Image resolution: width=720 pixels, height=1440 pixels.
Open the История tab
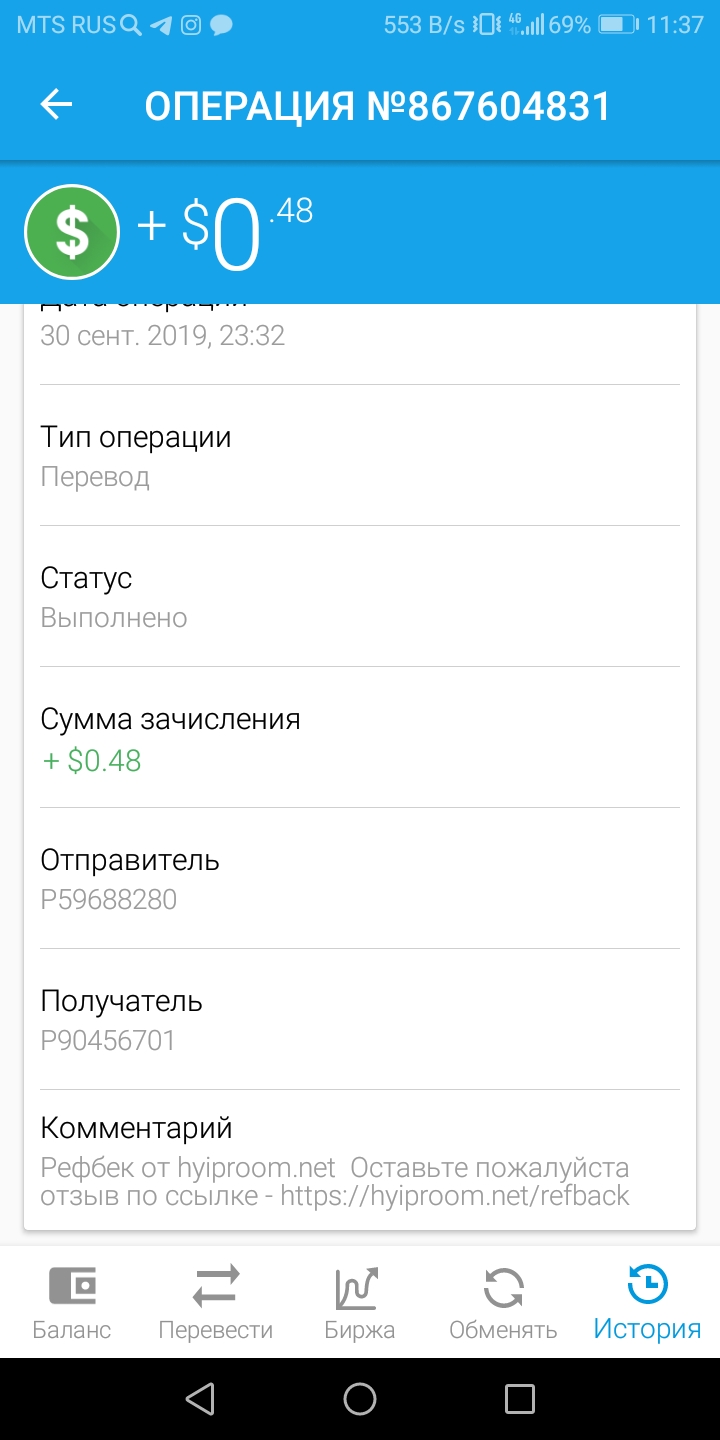coord(647,1302)
